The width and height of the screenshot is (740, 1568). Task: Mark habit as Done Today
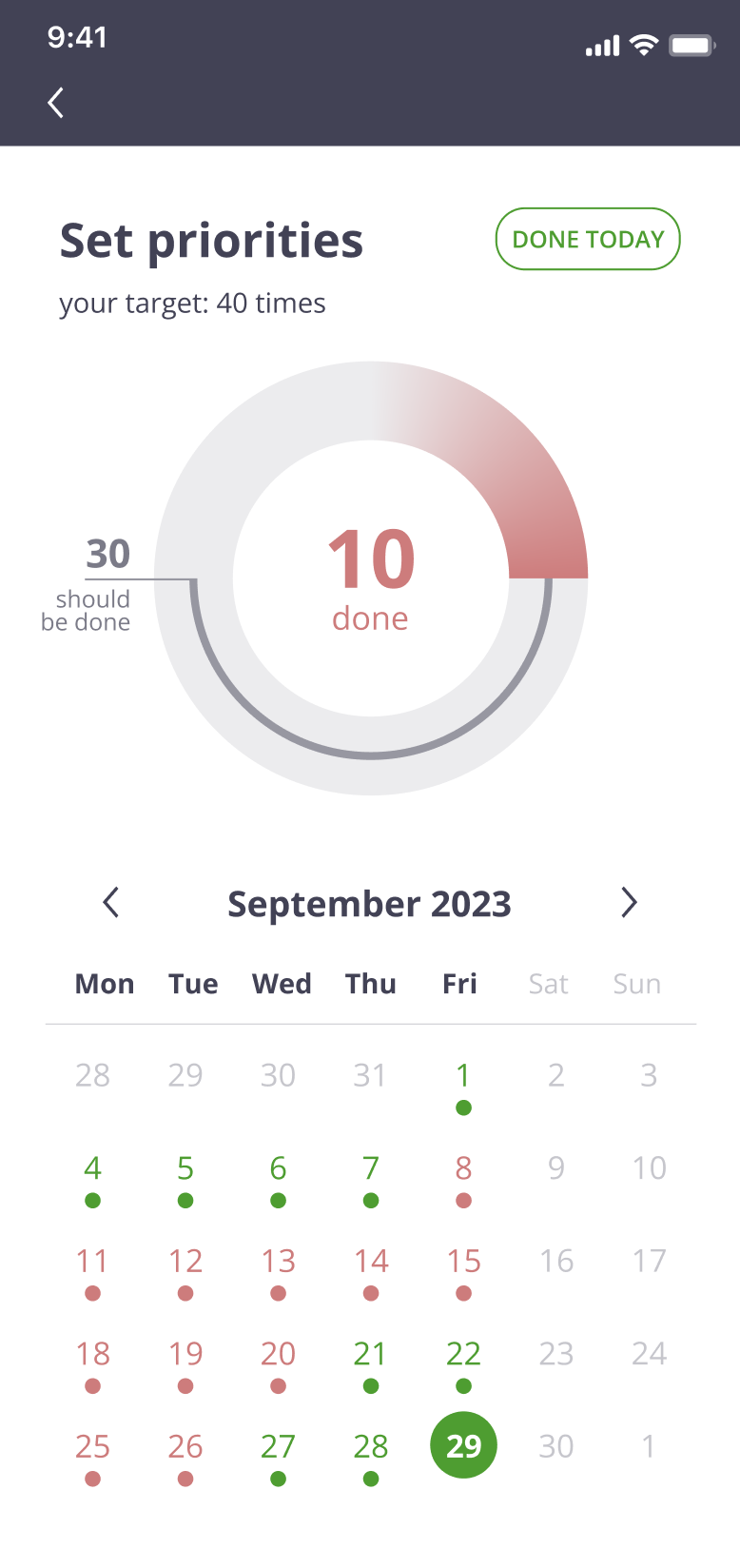point(587,239)
